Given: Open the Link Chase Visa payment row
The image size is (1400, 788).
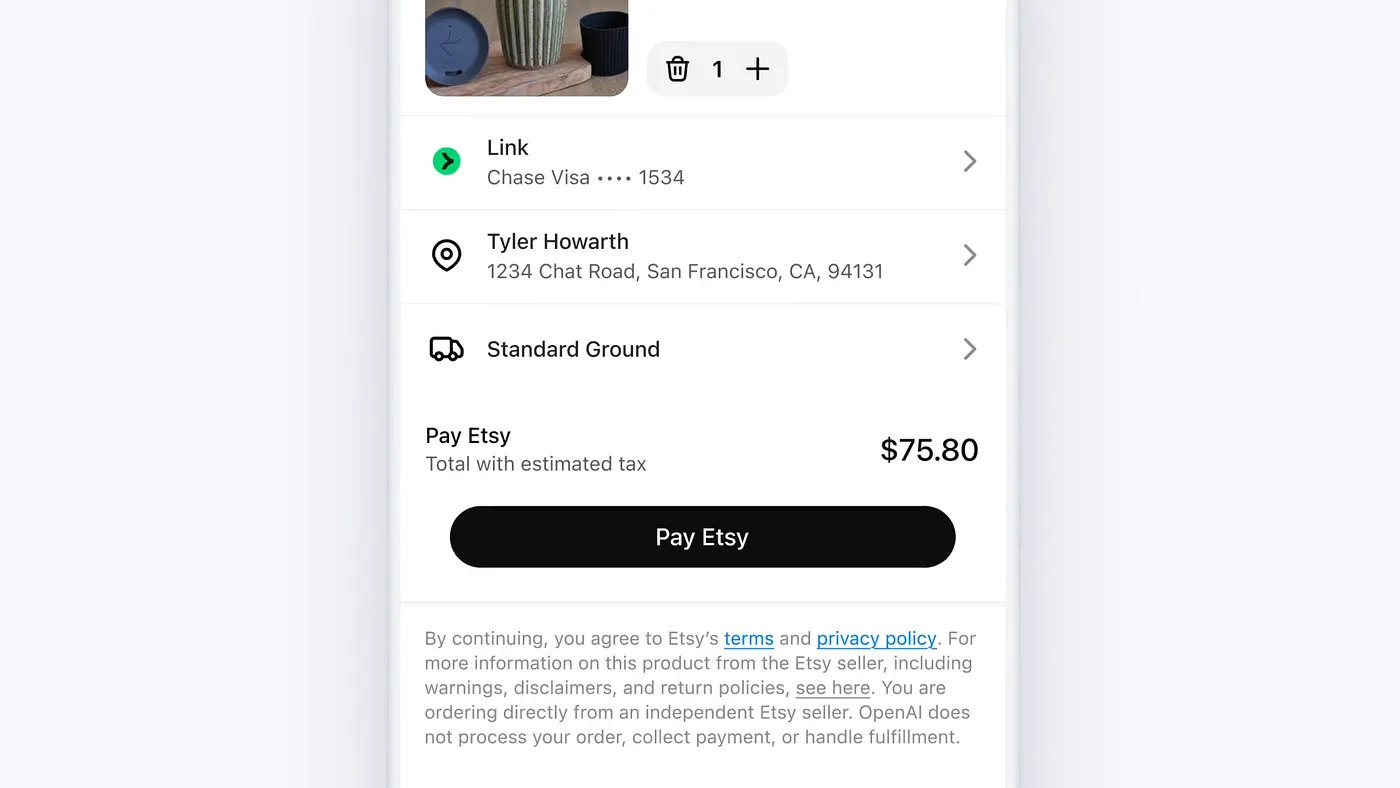Looking at the screenshot, I should point(703,162).
